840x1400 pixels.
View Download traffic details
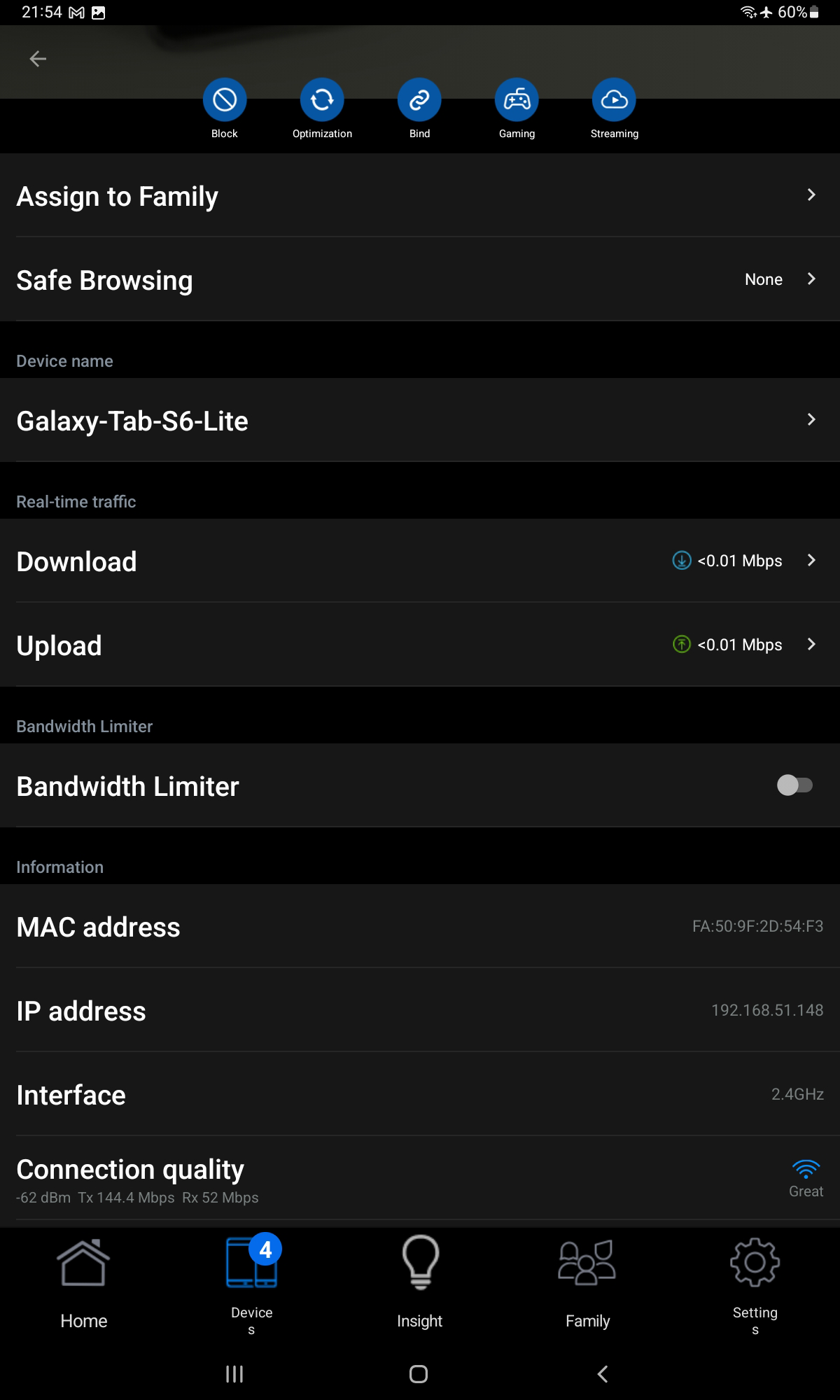(x=420, y=561)
